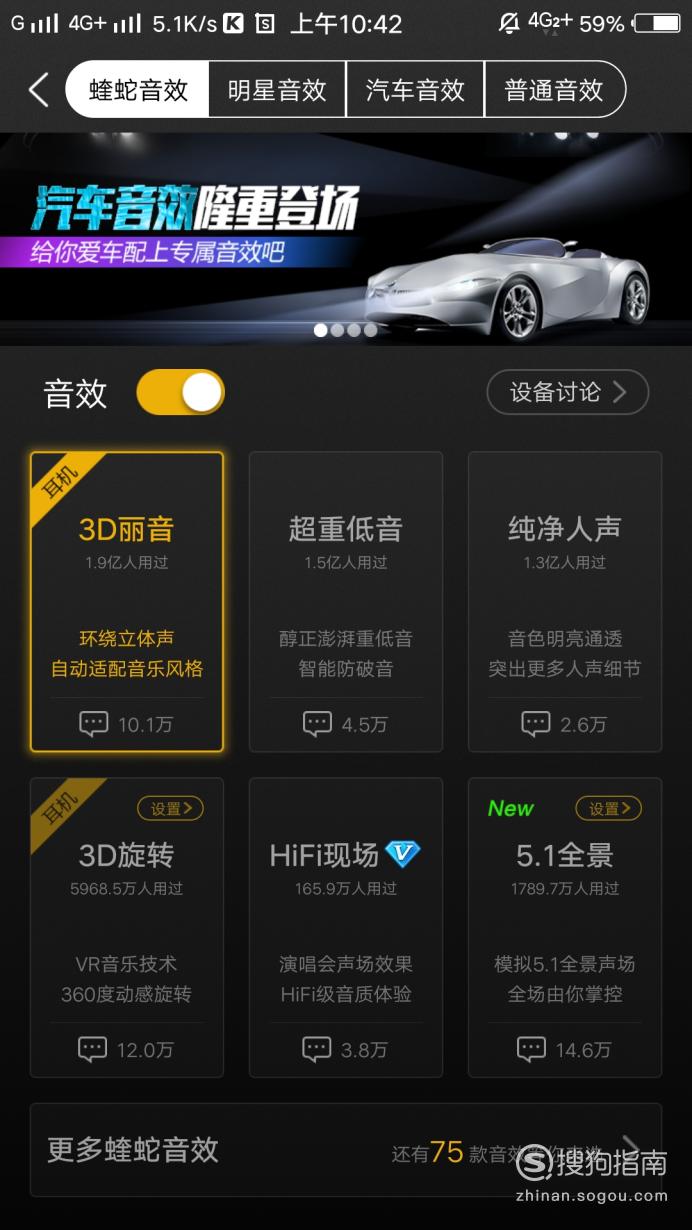
Task: Open 设备讨论
Action: tap(567, 392)
